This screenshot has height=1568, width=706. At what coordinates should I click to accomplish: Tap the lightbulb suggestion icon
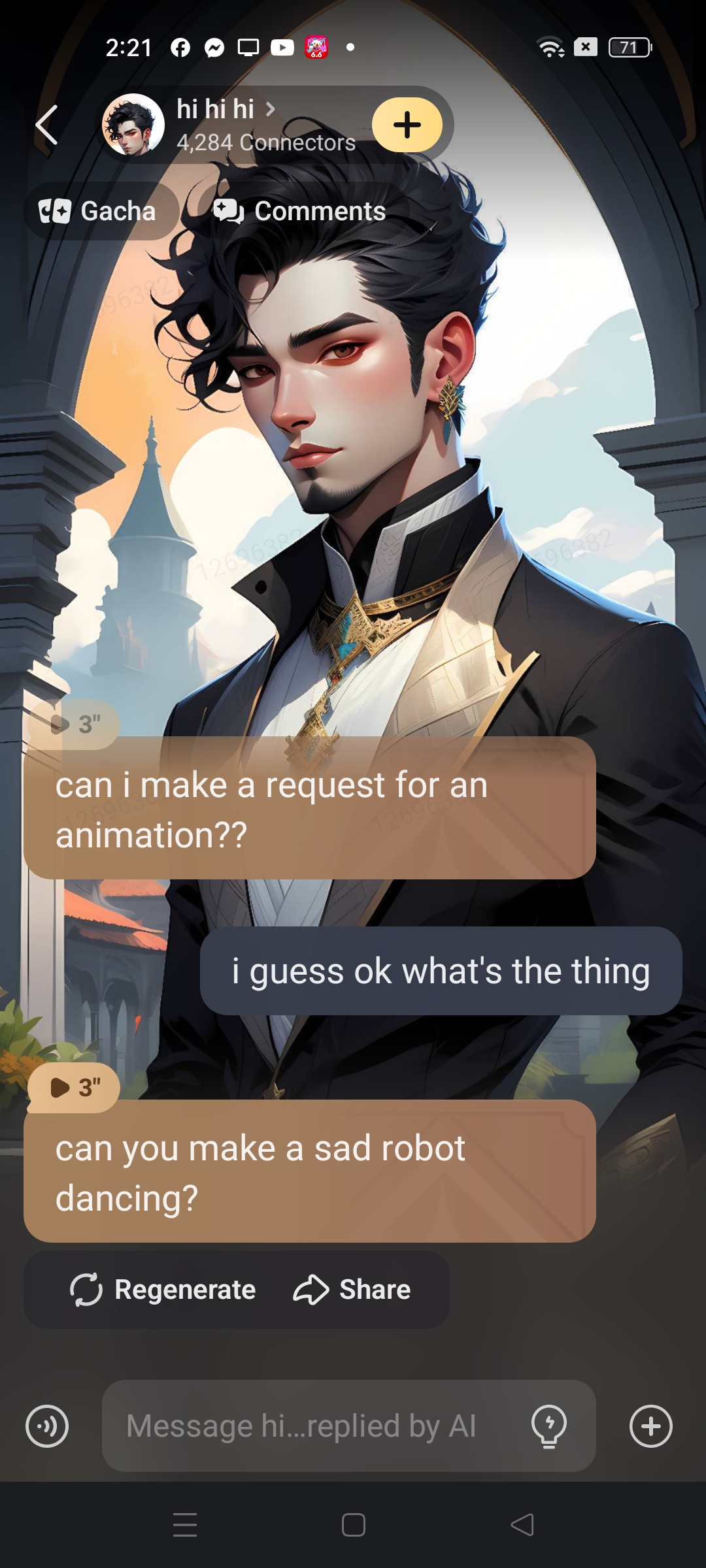coord(549,1426)
